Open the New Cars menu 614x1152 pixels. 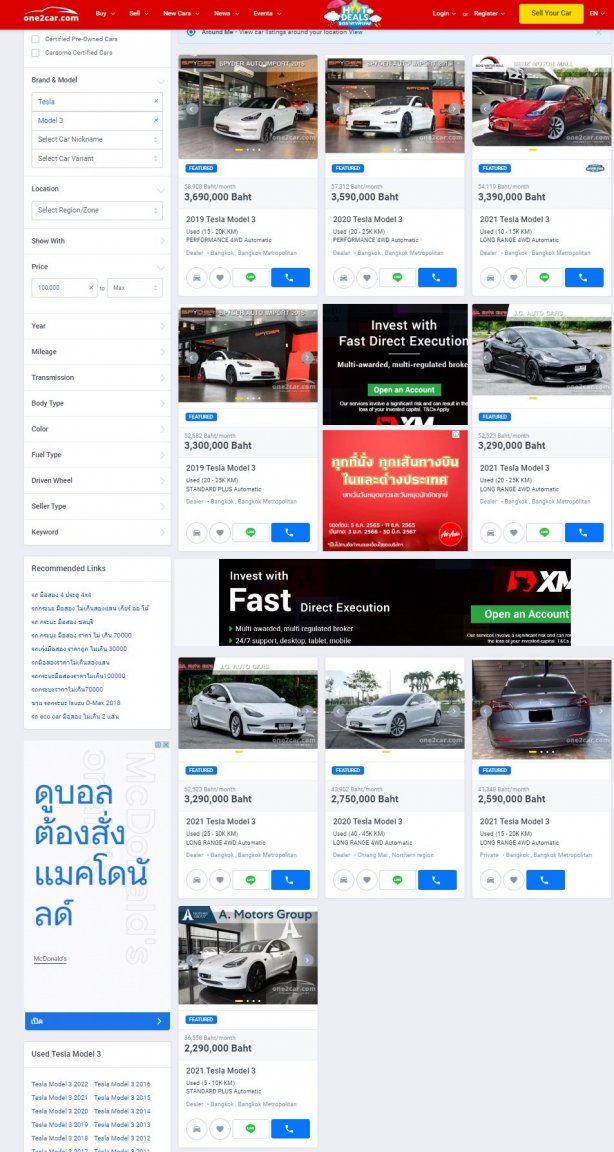(x=179, y=14)
